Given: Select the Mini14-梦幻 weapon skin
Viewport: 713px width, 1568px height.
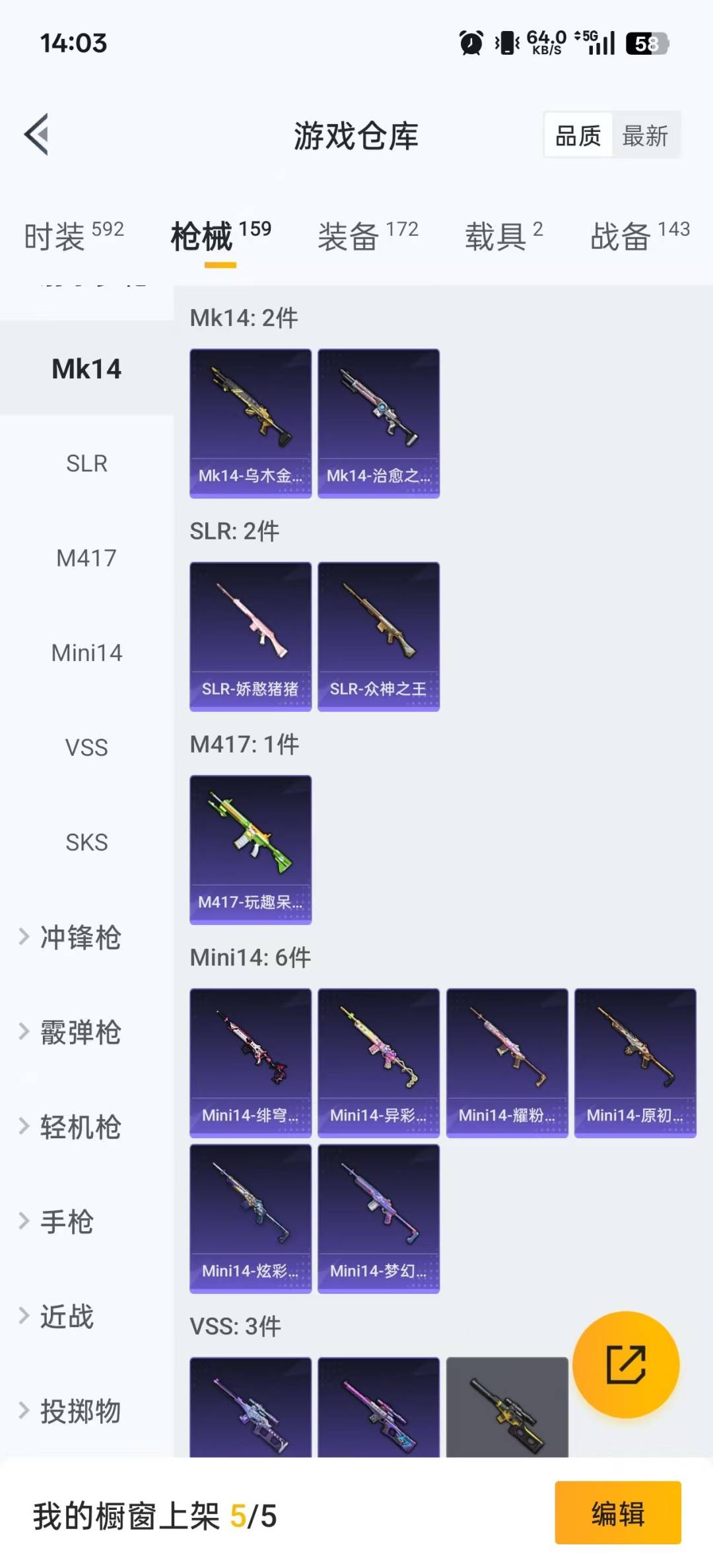Looking at the screenshot, I should point(378,1220).
